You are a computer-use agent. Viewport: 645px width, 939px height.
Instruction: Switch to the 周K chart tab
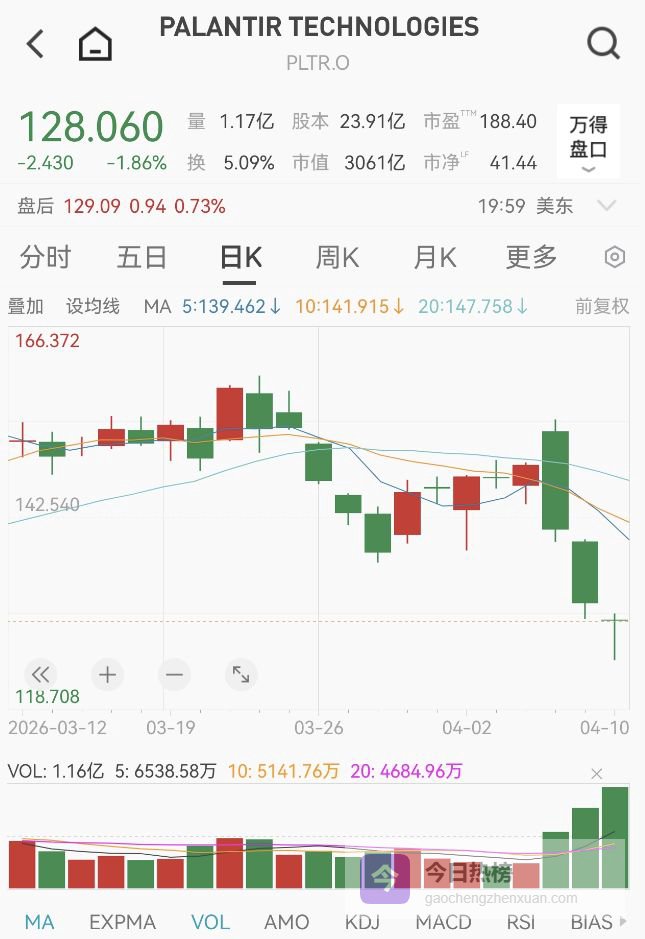coord(337,257)
